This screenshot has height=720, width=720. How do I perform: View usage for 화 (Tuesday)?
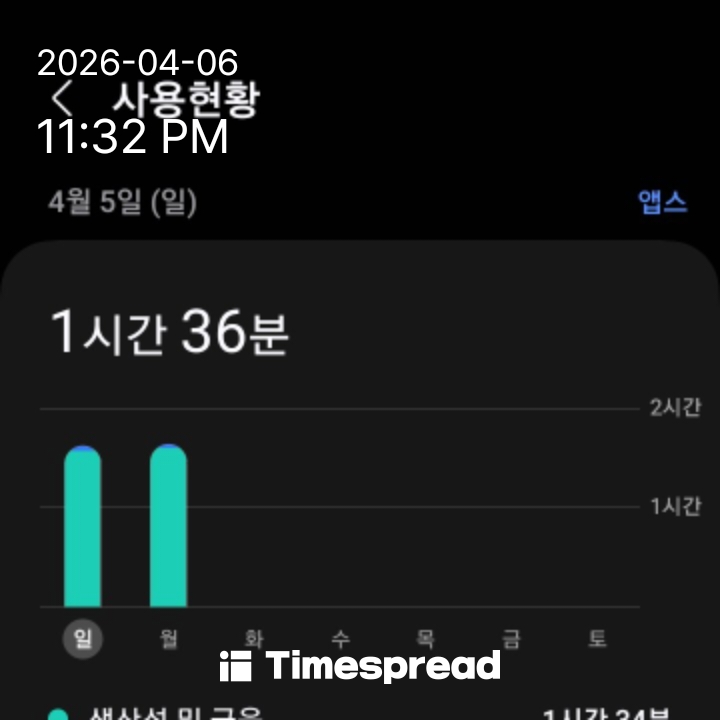254,639
